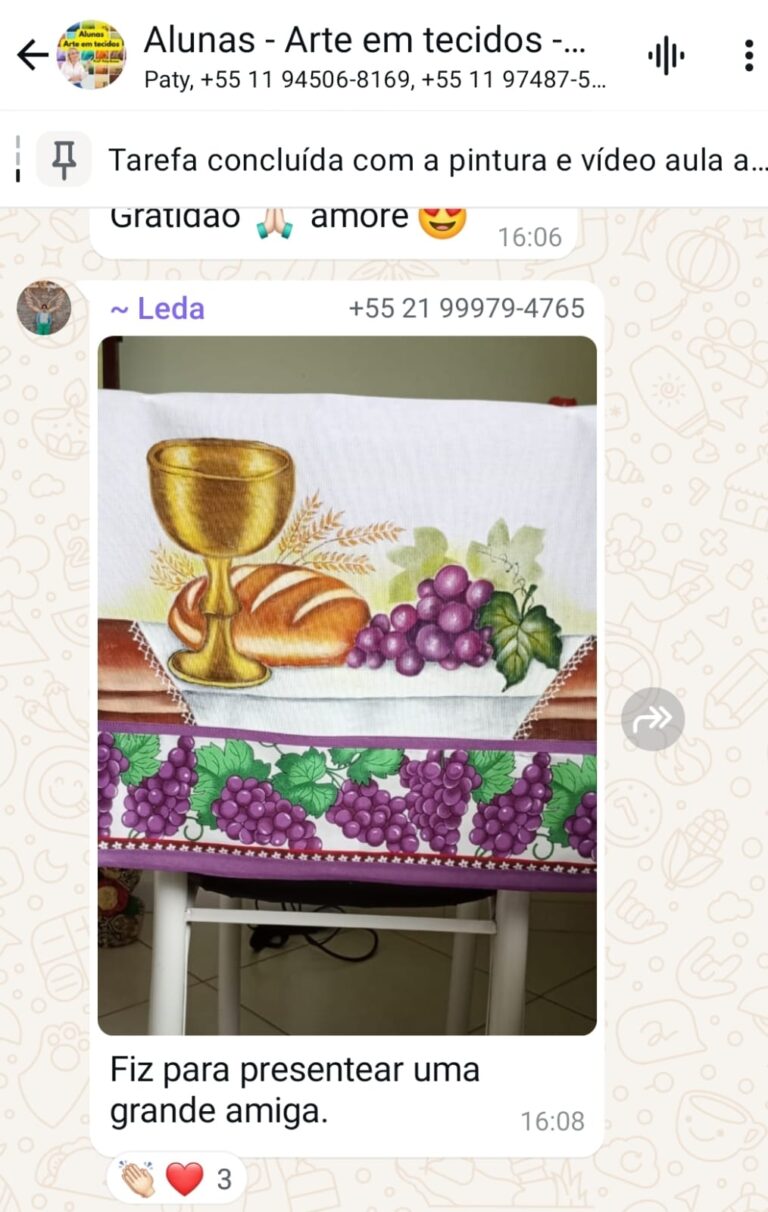768x1212 pixels.
Task: Open the pinned message Tarefa concluída
Action: click(400, 160)
